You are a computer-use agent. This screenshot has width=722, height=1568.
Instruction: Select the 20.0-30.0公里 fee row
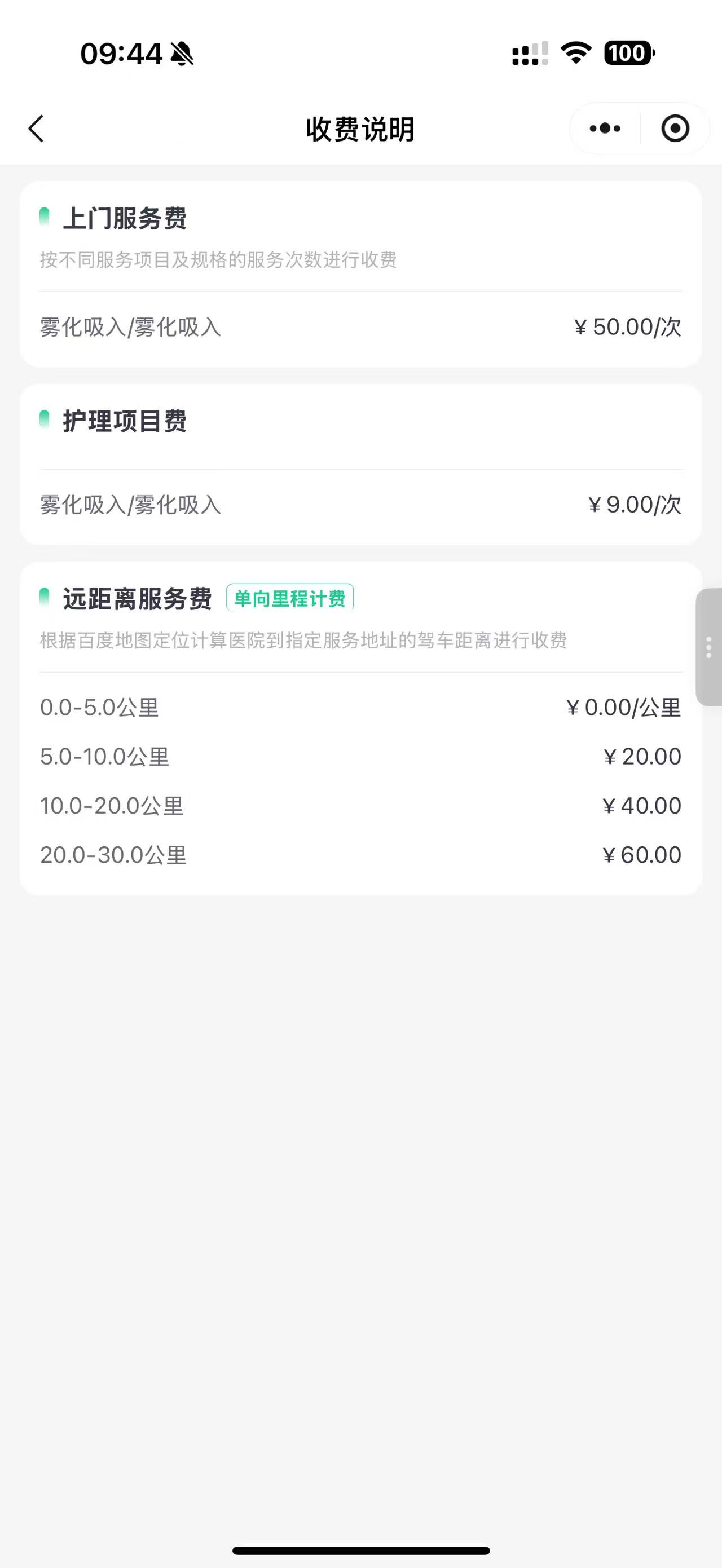361,855
